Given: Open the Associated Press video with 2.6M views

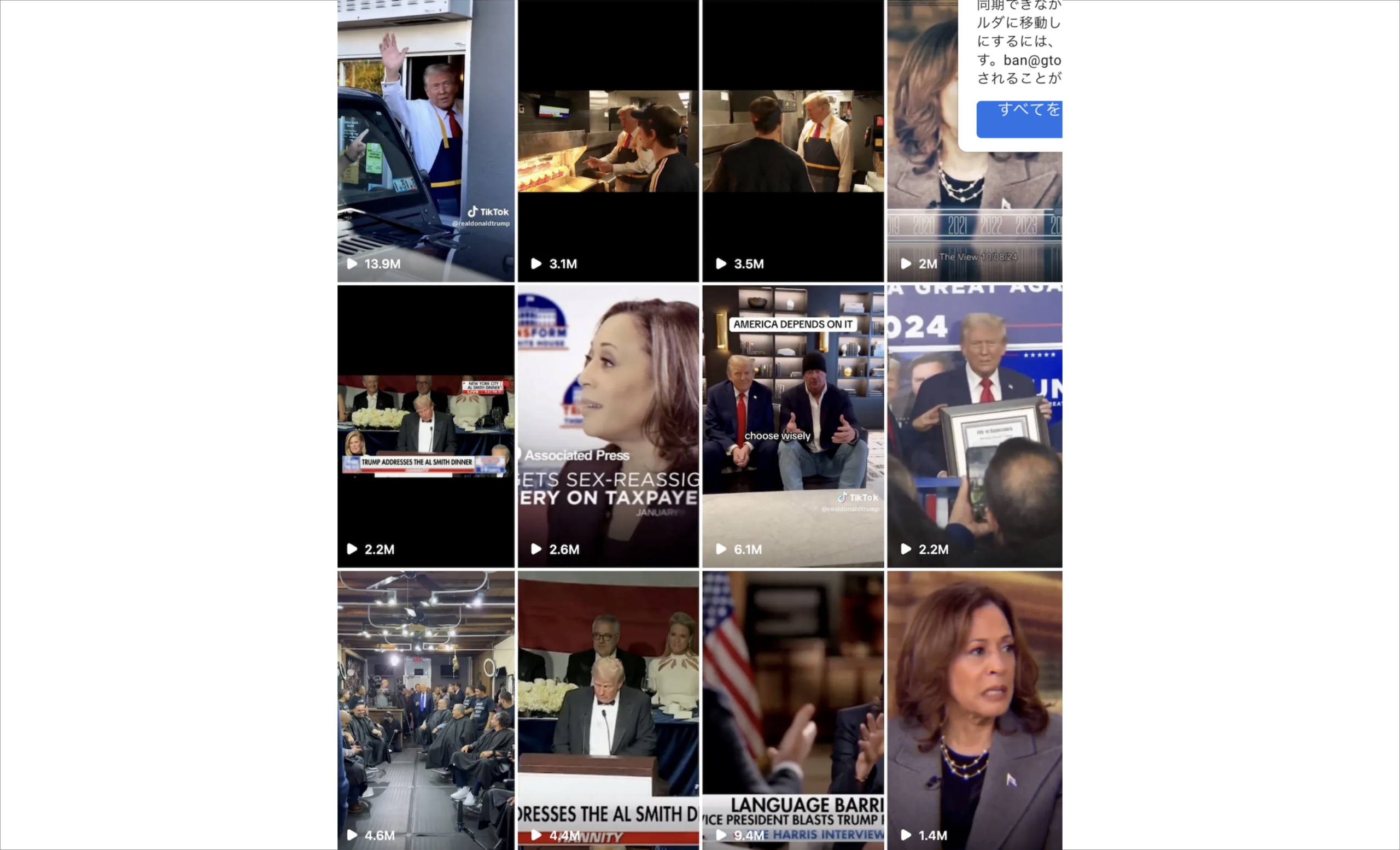Looking at the screenshot, I should click(608, 426).
